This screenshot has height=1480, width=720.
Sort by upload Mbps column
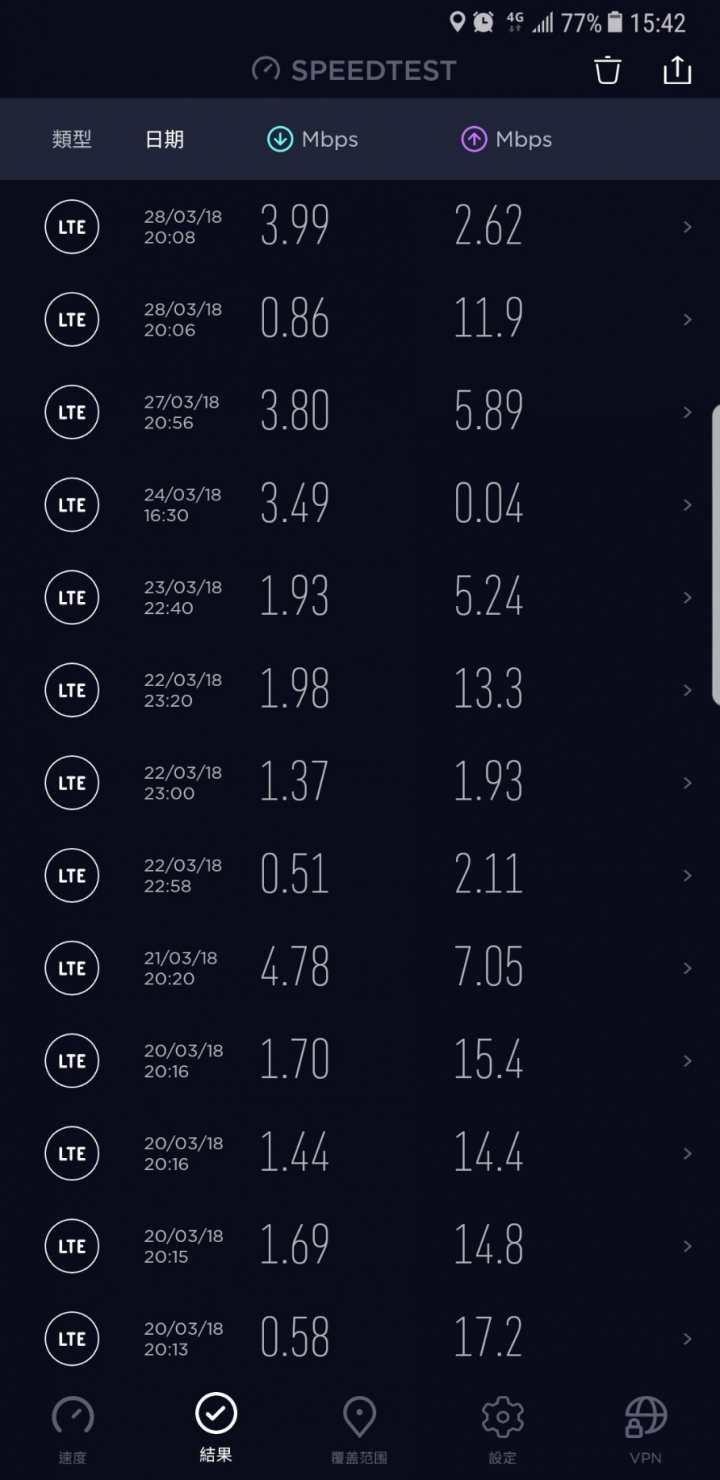(506, 139)
